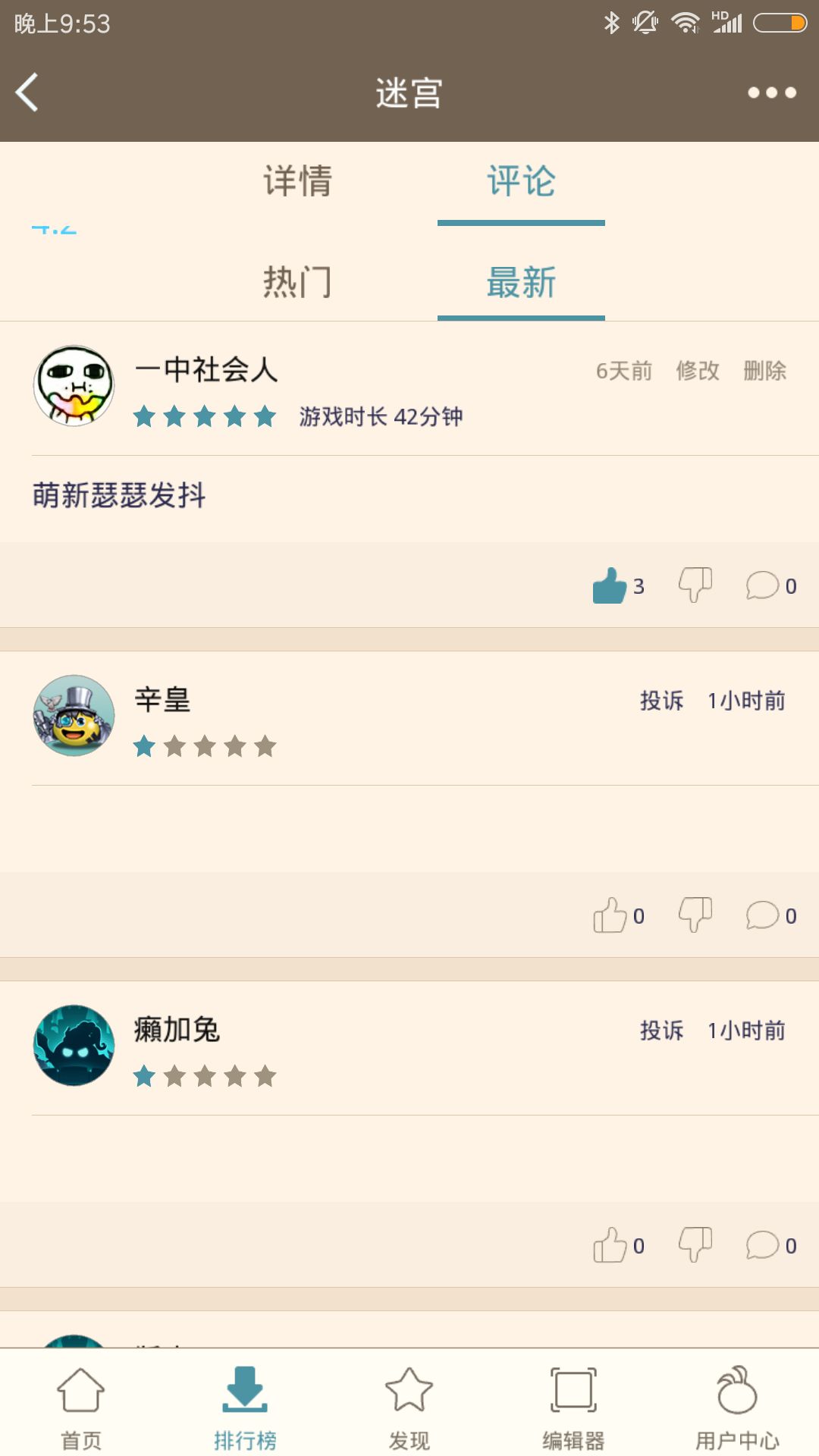Dislike 一中社会人's review with thumbs down
Image resolution: width=819 pixels, height=1456 pixels.
pyautogui.click(x=694, y=584)
